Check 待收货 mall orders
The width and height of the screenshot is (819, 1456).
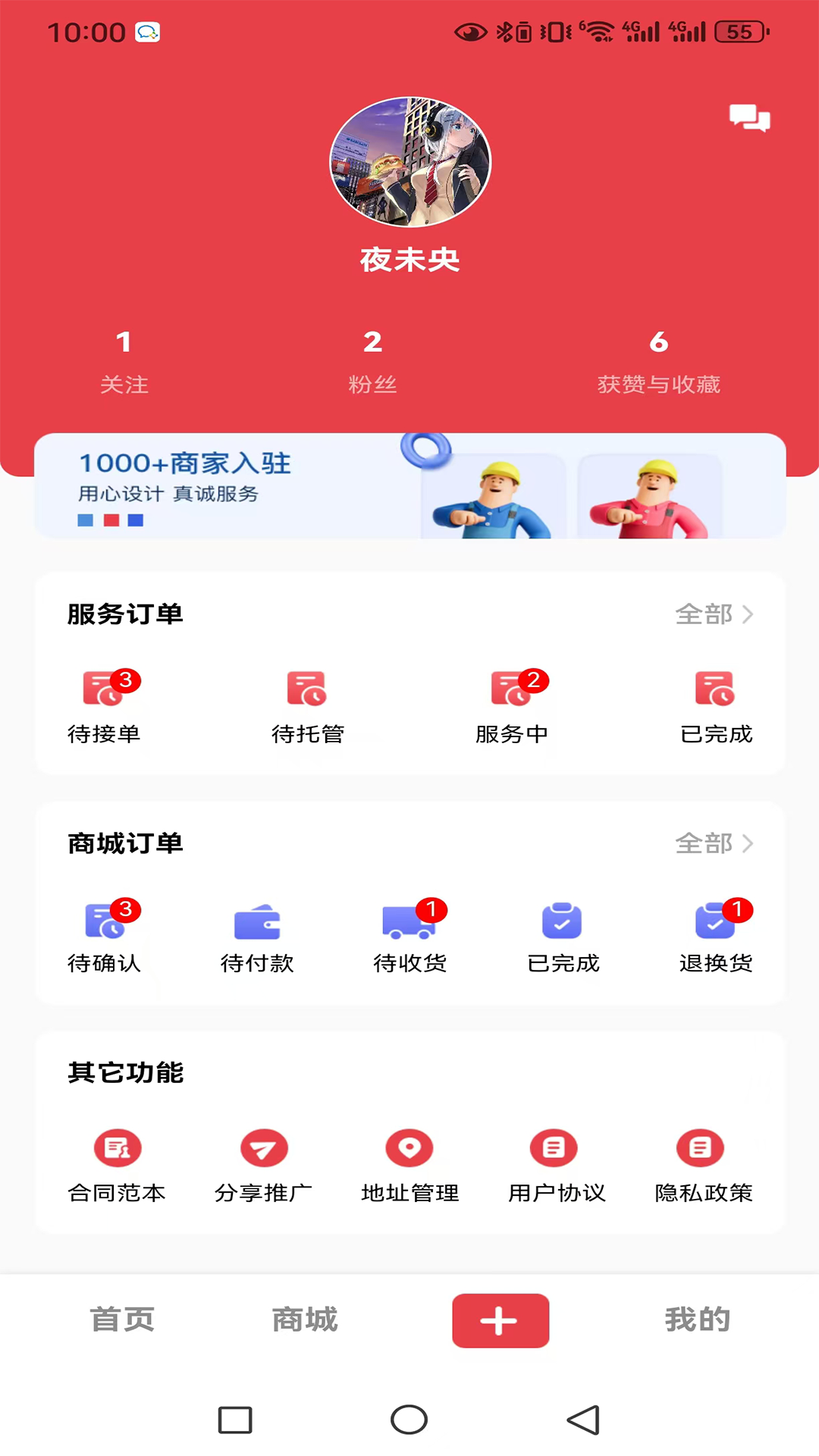pyautogui.click(x=409, y=937)
